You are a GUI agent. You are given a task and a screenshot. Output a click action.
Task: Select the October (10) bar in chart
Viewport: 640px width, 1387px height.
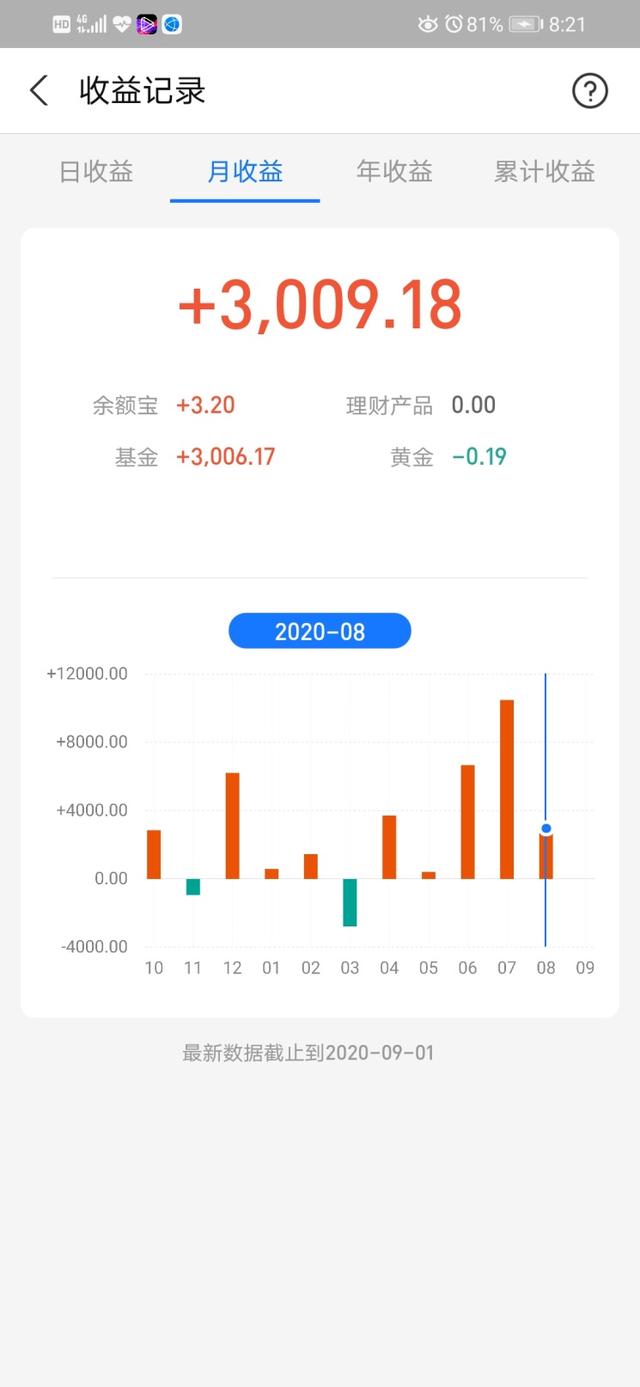(154, 854)
